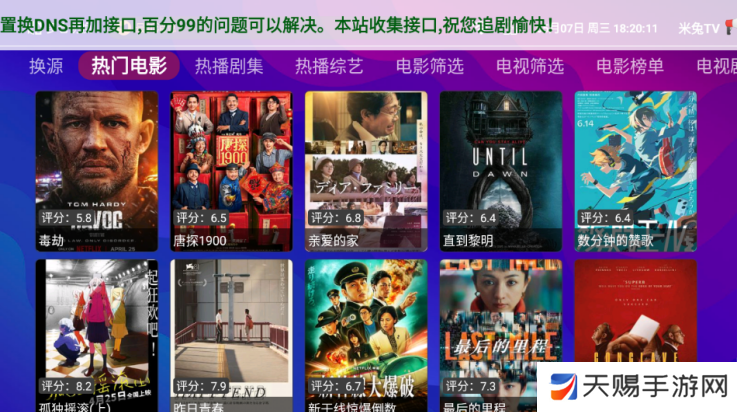Open the movie 毒劫

[x=97, y=170]
